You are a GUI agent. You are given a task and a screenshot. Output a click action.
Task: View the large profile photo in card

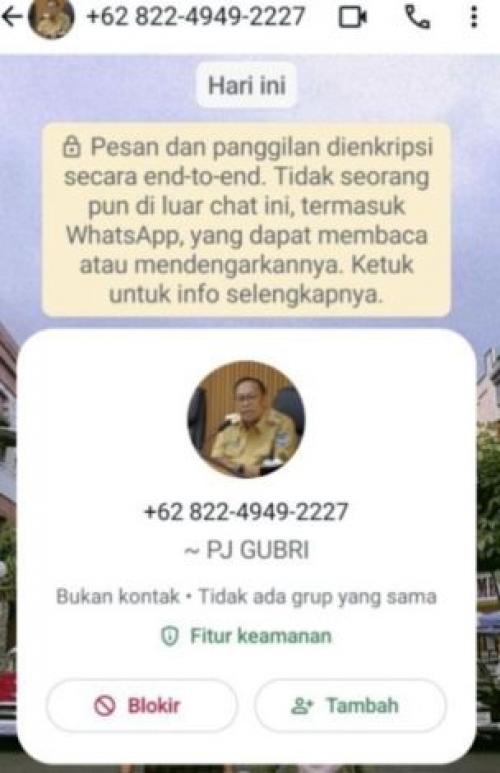[246, 419]
